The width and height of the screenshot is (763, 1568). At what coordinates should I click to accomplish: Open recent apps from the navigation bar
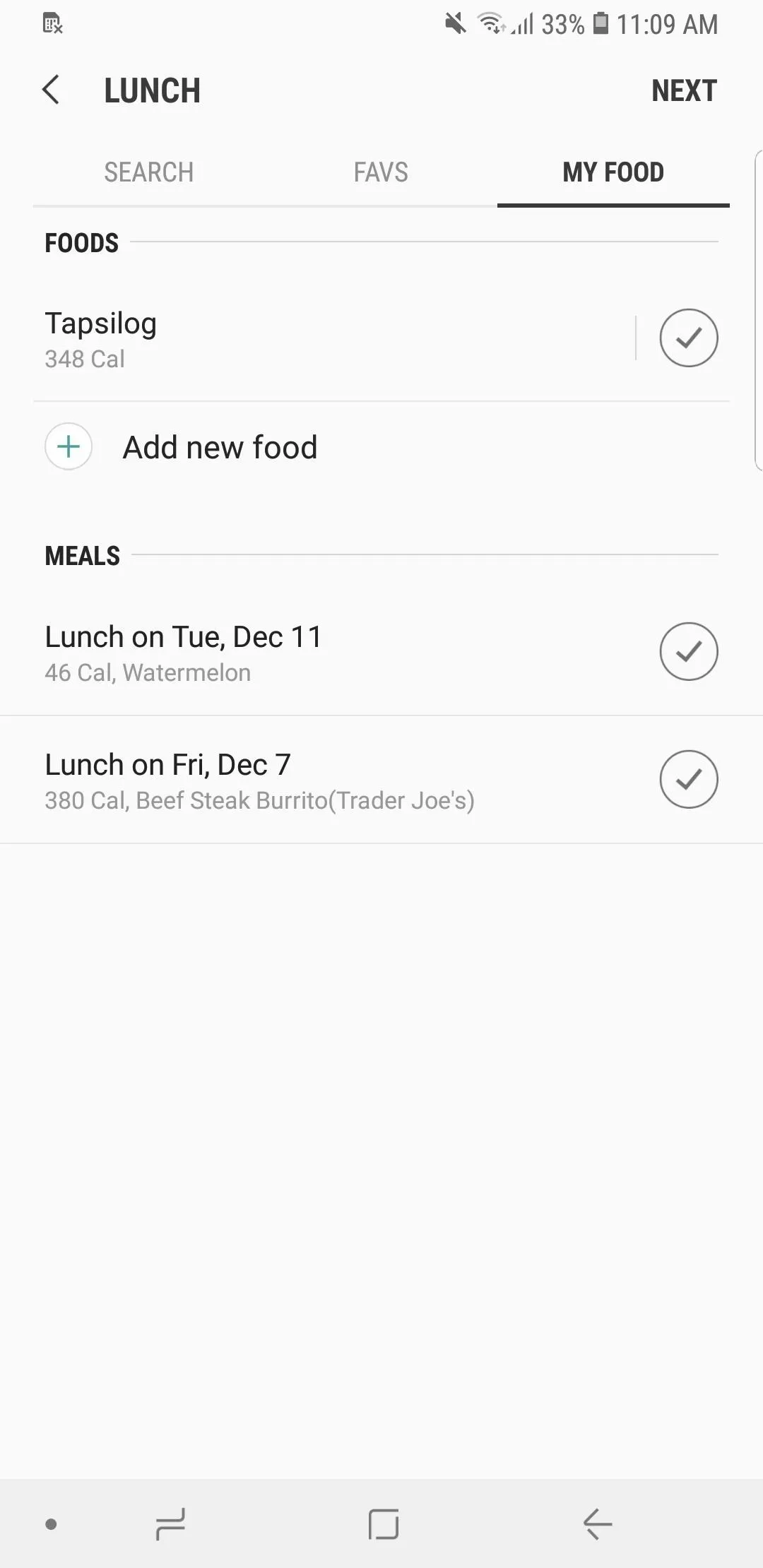click(x=170, y=1524)
